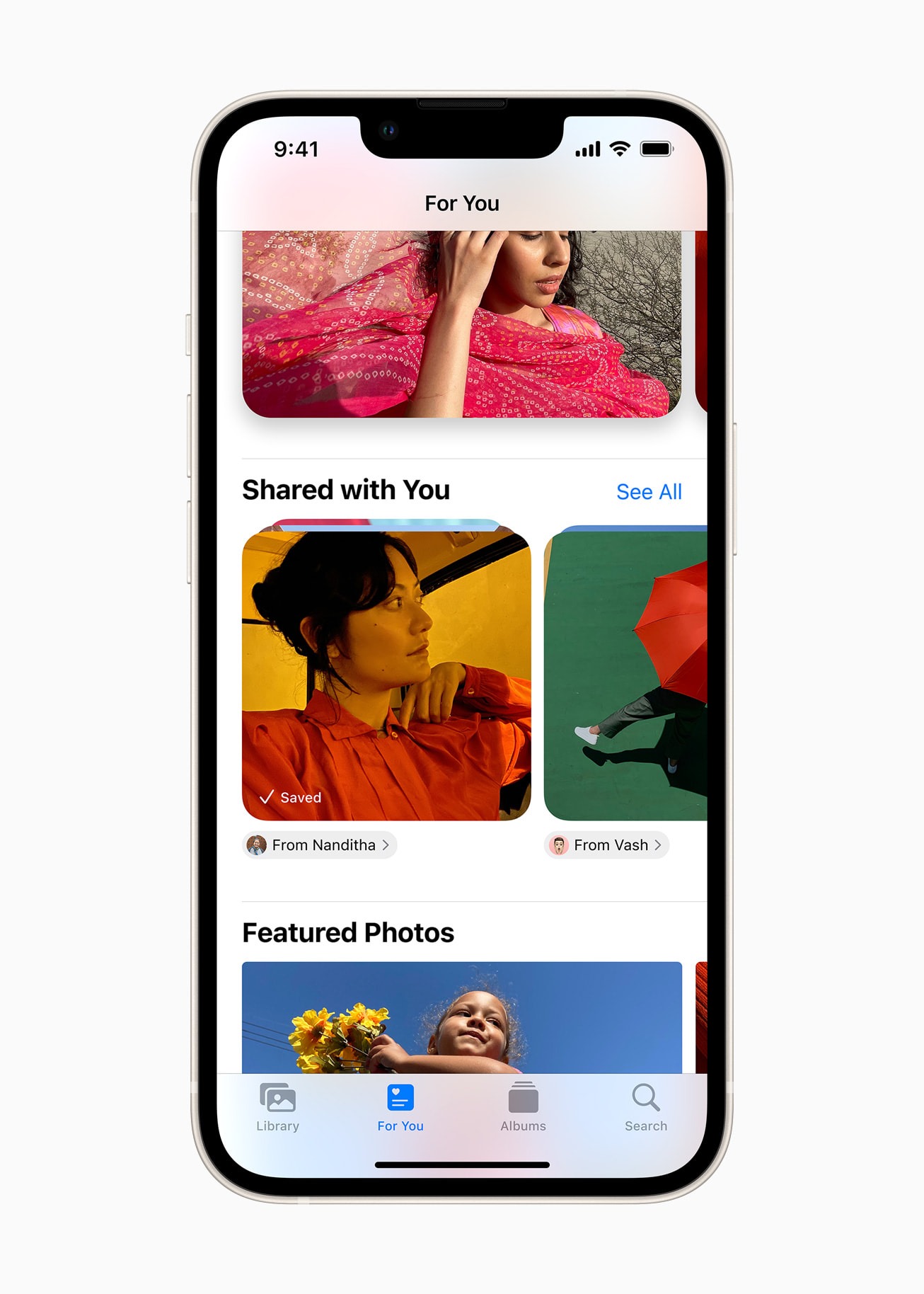Switch to the Library tab
Screen dimensions: 924x1294
[x=277, y=1107]
